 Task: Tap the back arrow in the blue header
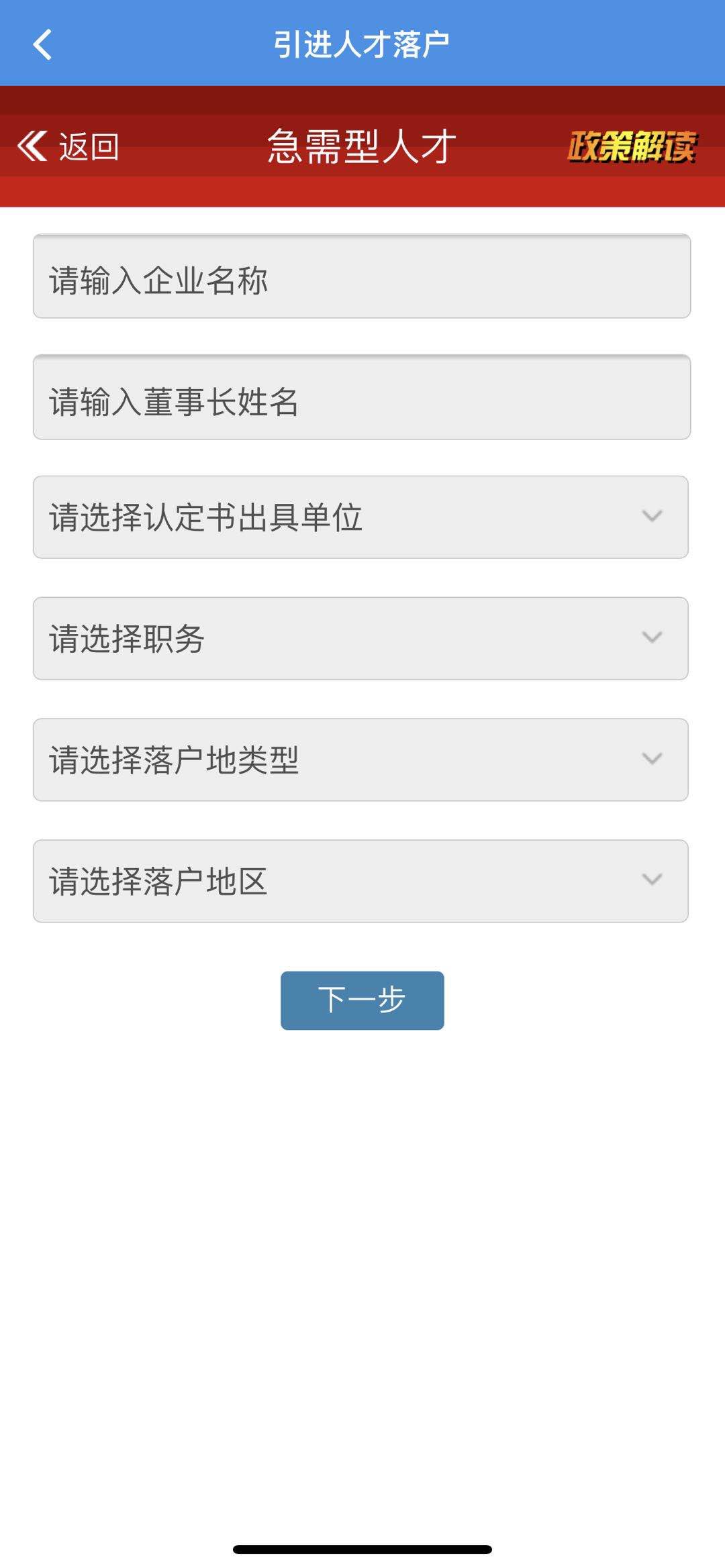pyautogui.click(x=42, y=45)
